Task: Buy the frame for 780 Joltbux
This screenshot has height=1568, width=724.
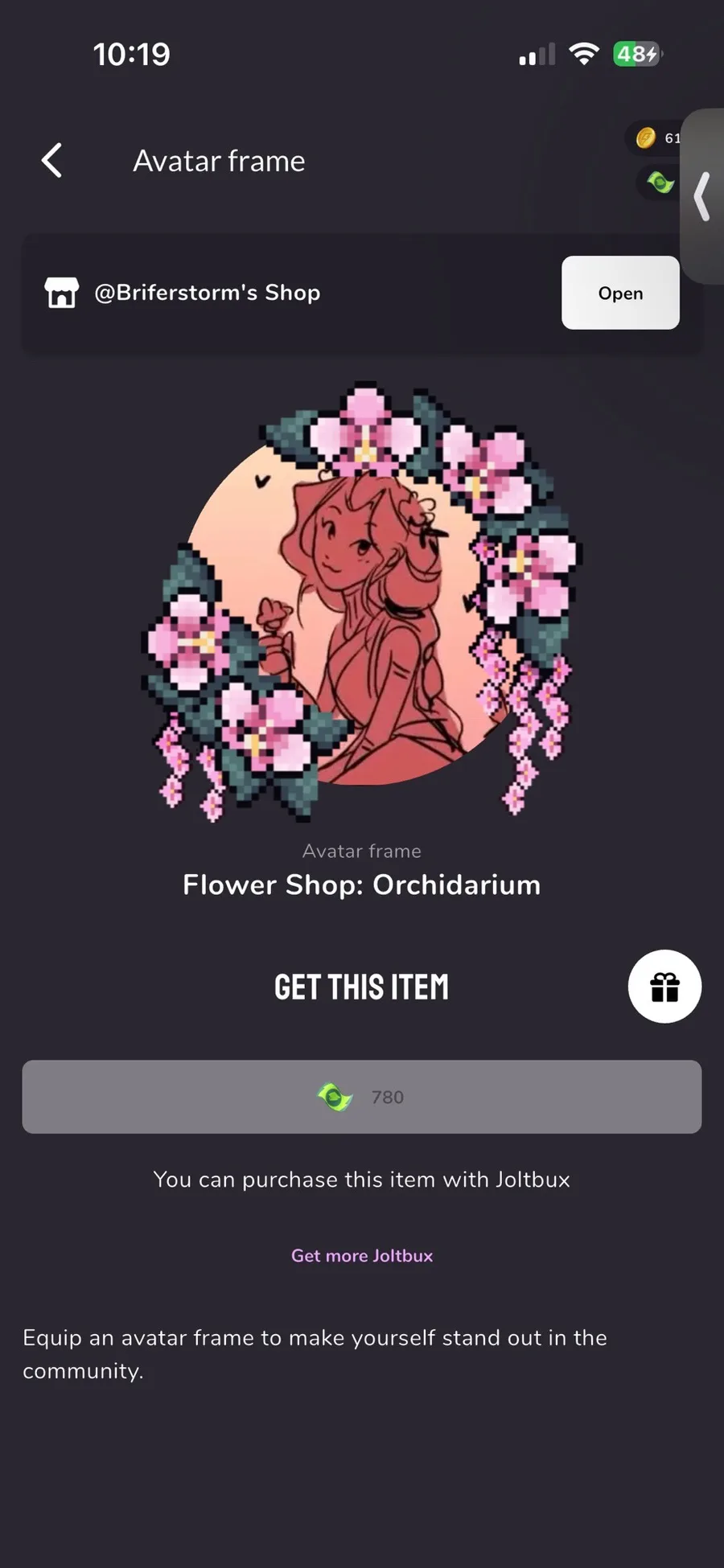Action: [x=361, y=1097]
